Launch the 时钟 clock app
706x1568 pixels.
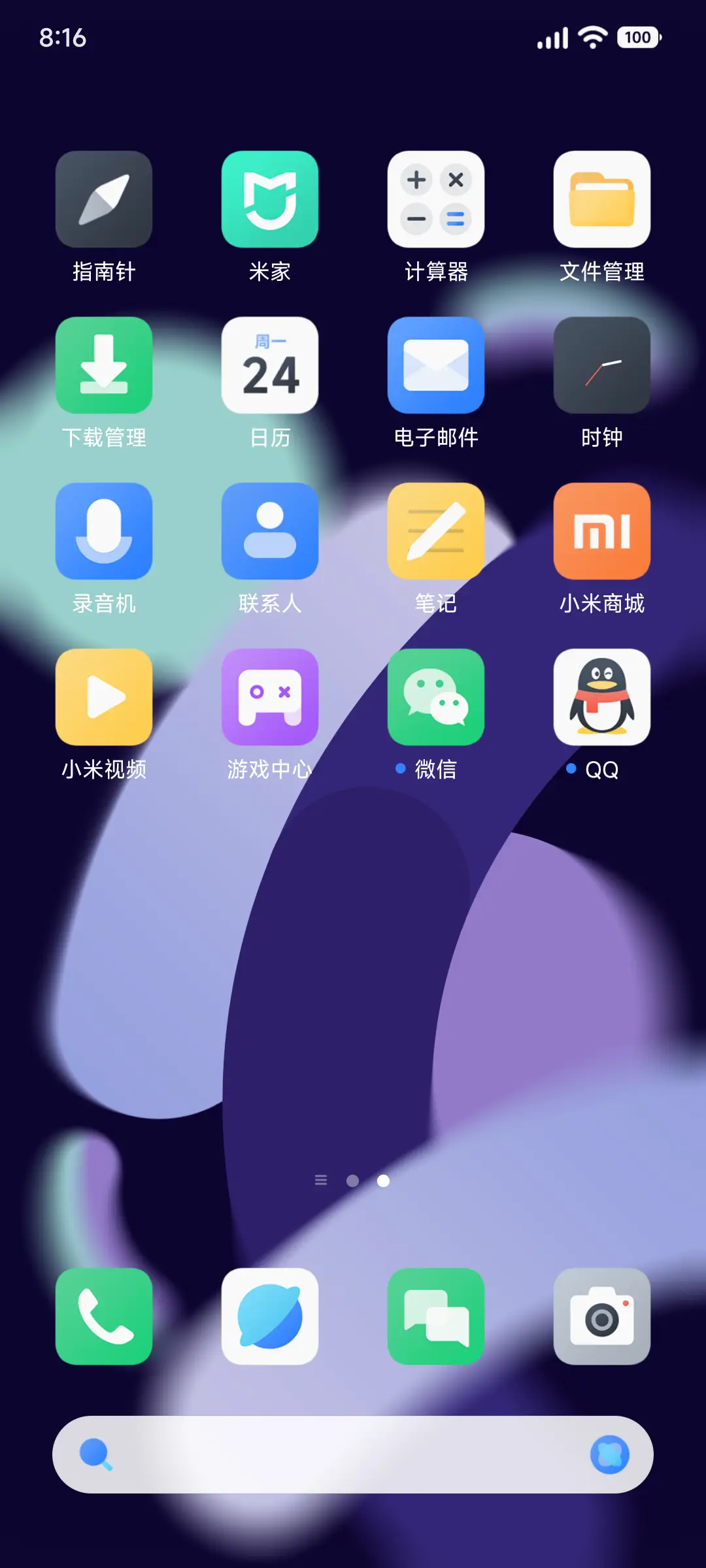point(602,366)
